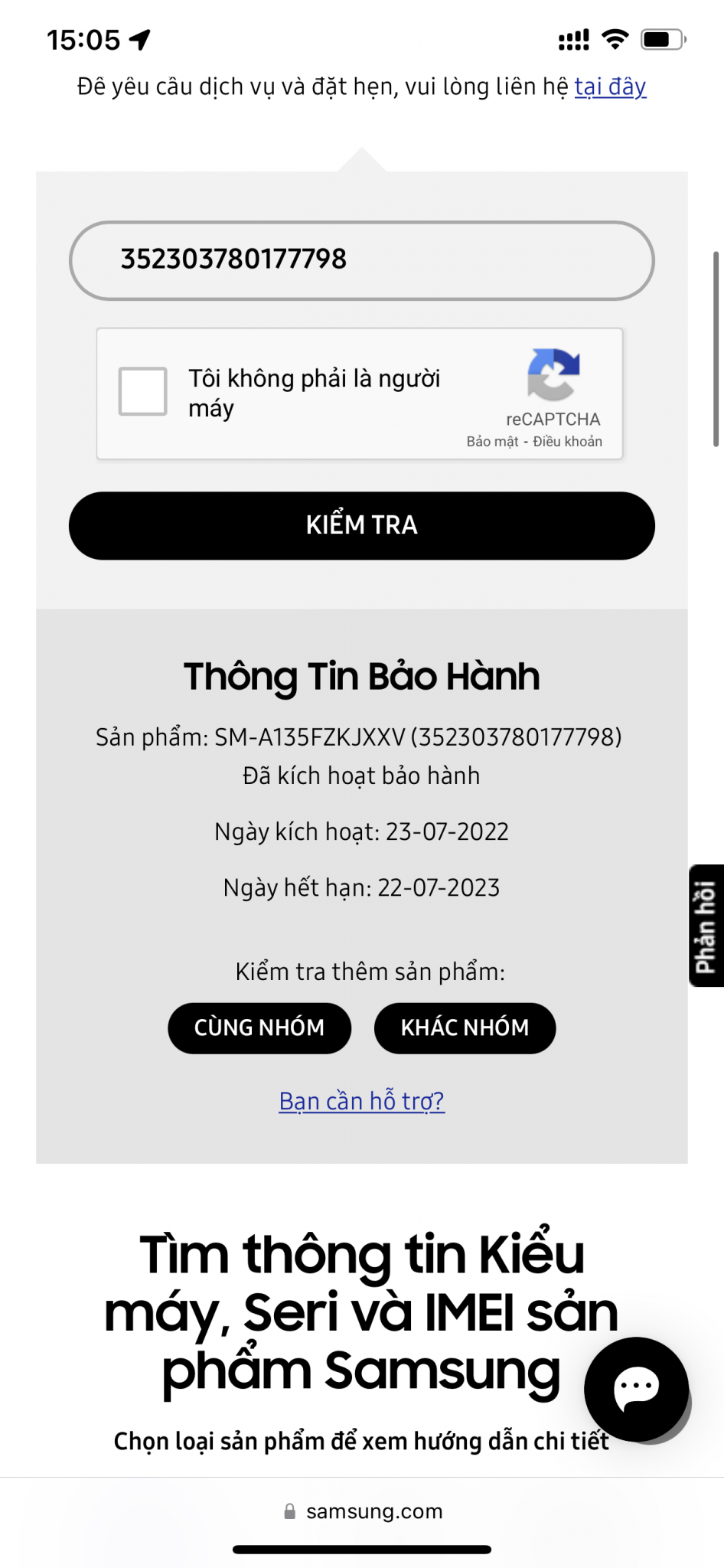
Task: Select the CÙNG NHÓM button
Action: [259, 1027]
